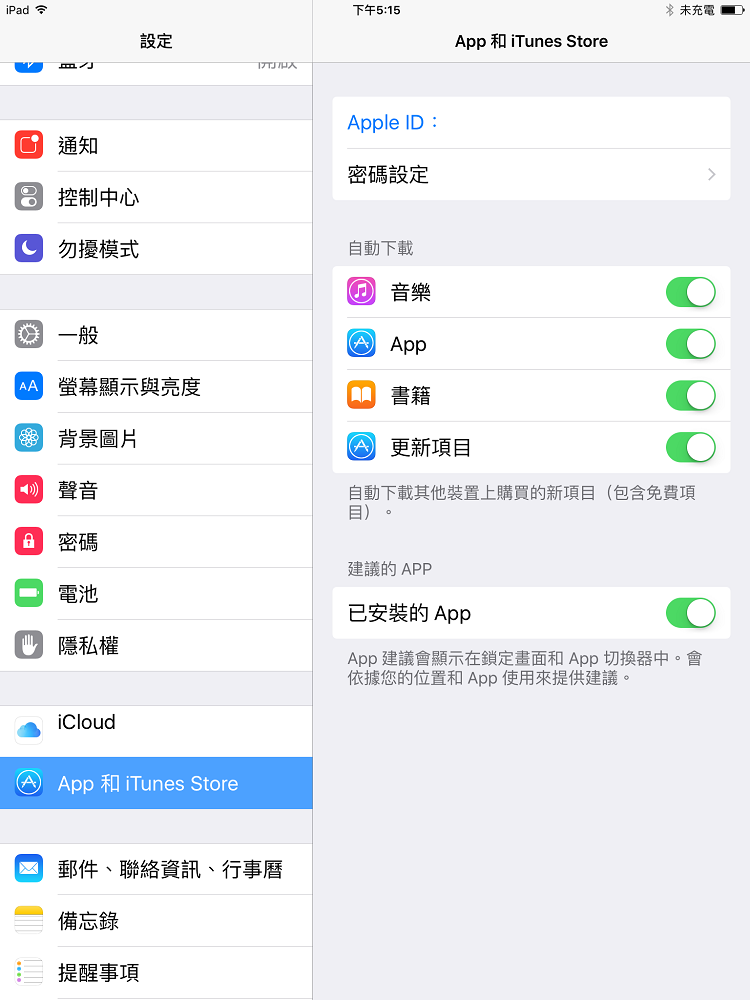Screen dimensions: 750x1000
Task: Toggle automatic downloads for 書籍
Action: point(690,396)
